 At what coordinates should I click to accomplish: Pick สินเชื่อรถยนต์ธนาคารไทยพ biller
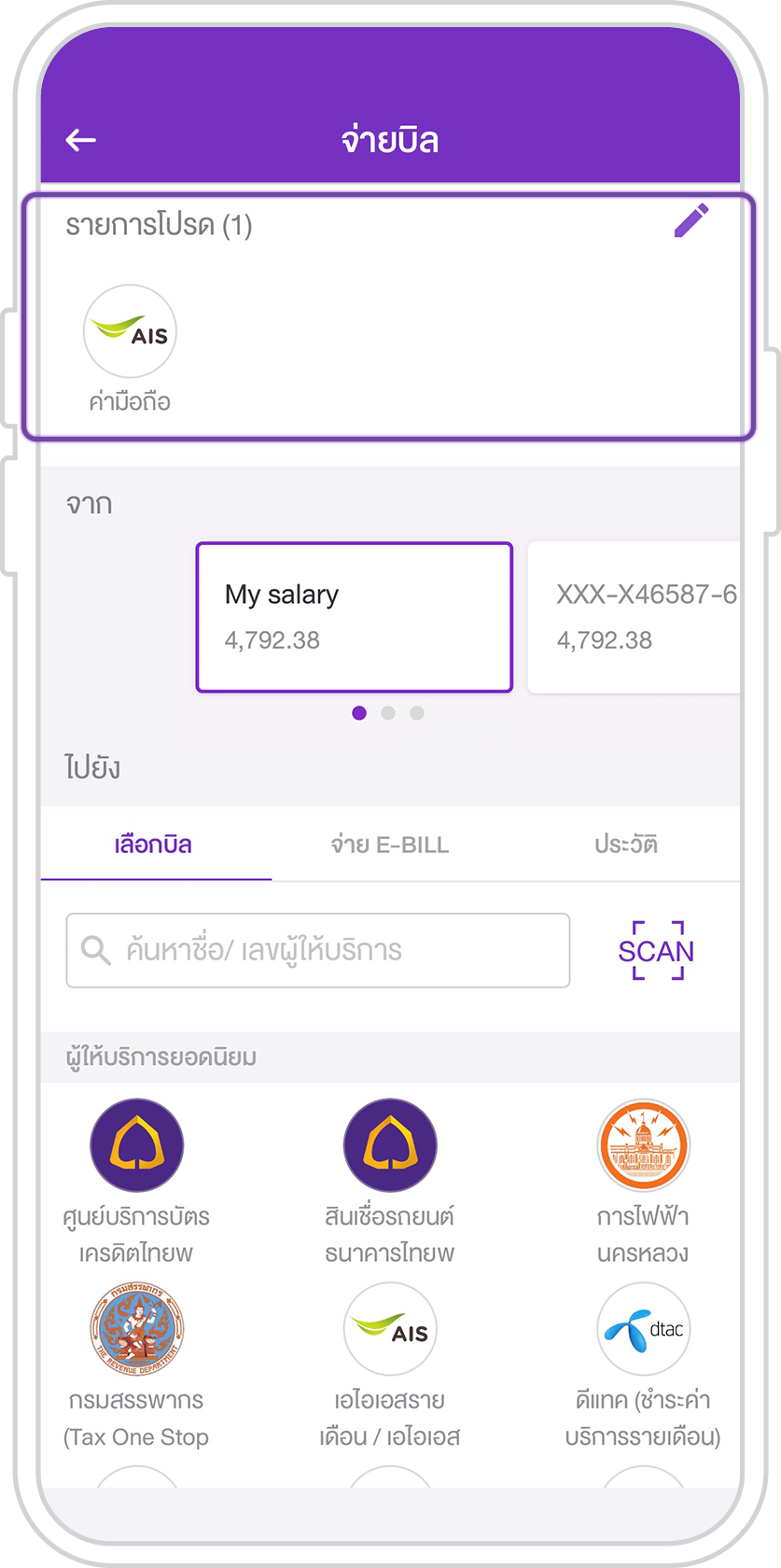pyautogui.click(x=390, y=1182)
